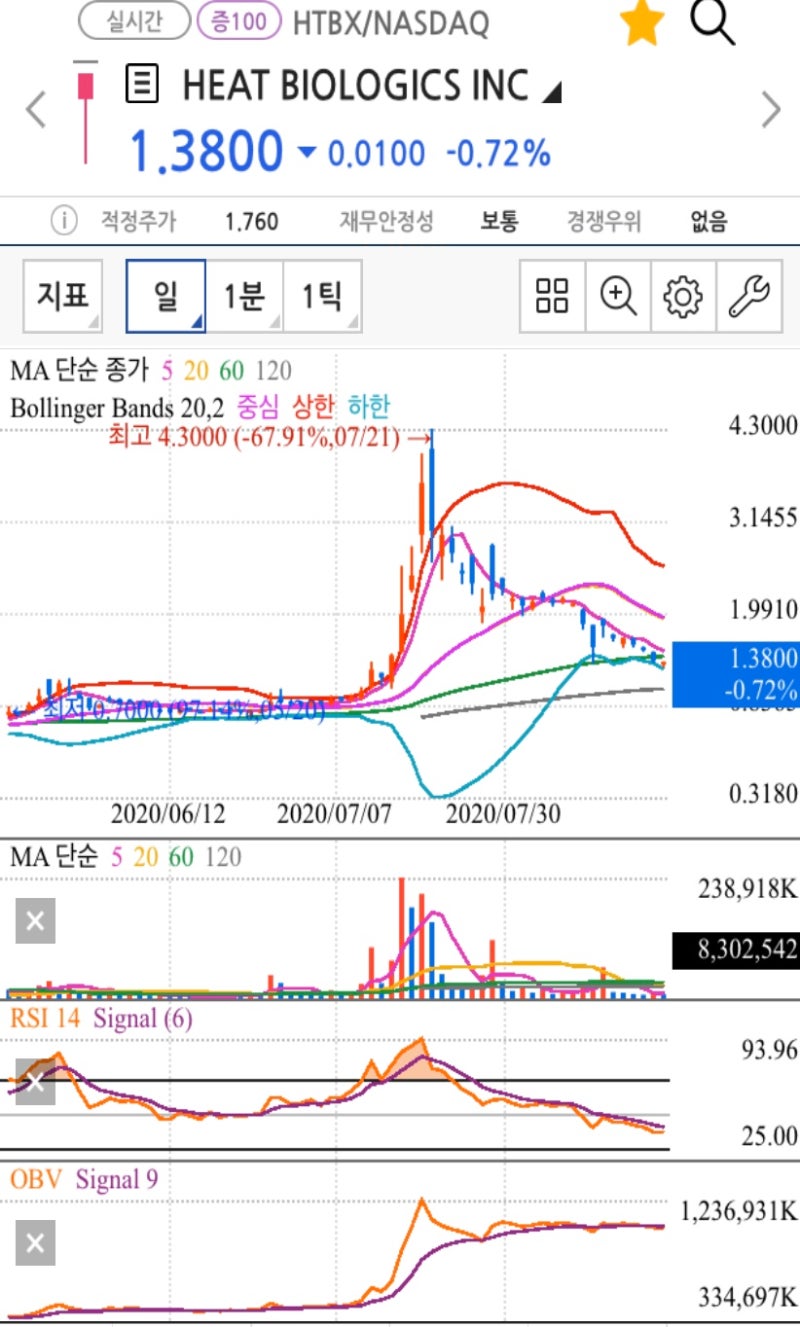
Task: Close the OBV indicator panel
Action: click(34, 1244)
